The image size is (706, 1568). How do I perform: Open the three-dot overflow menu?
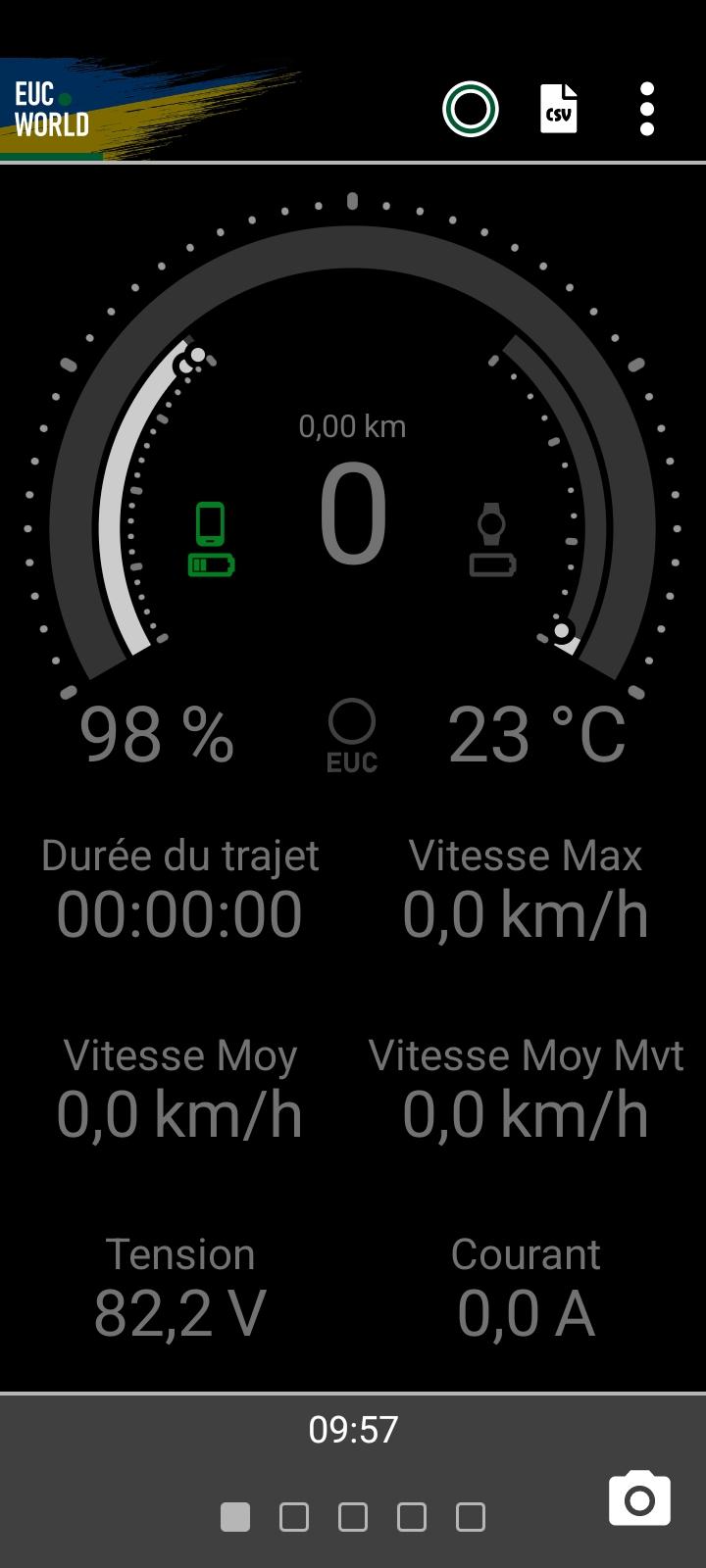pyautogui.click(x=647, y=109)
